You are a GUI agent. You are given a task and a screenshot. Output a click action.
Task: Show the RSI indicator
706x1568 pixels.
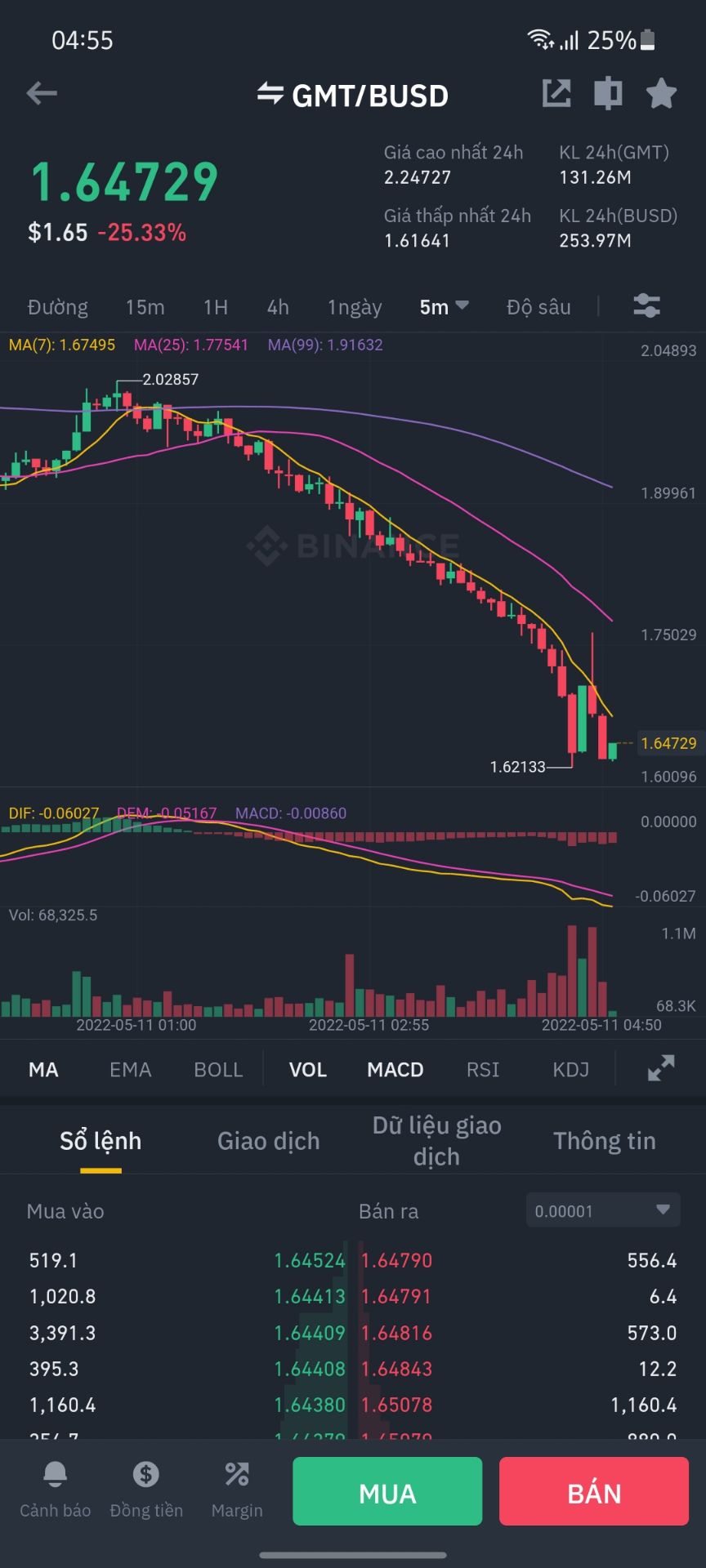tap(483, 1069)
